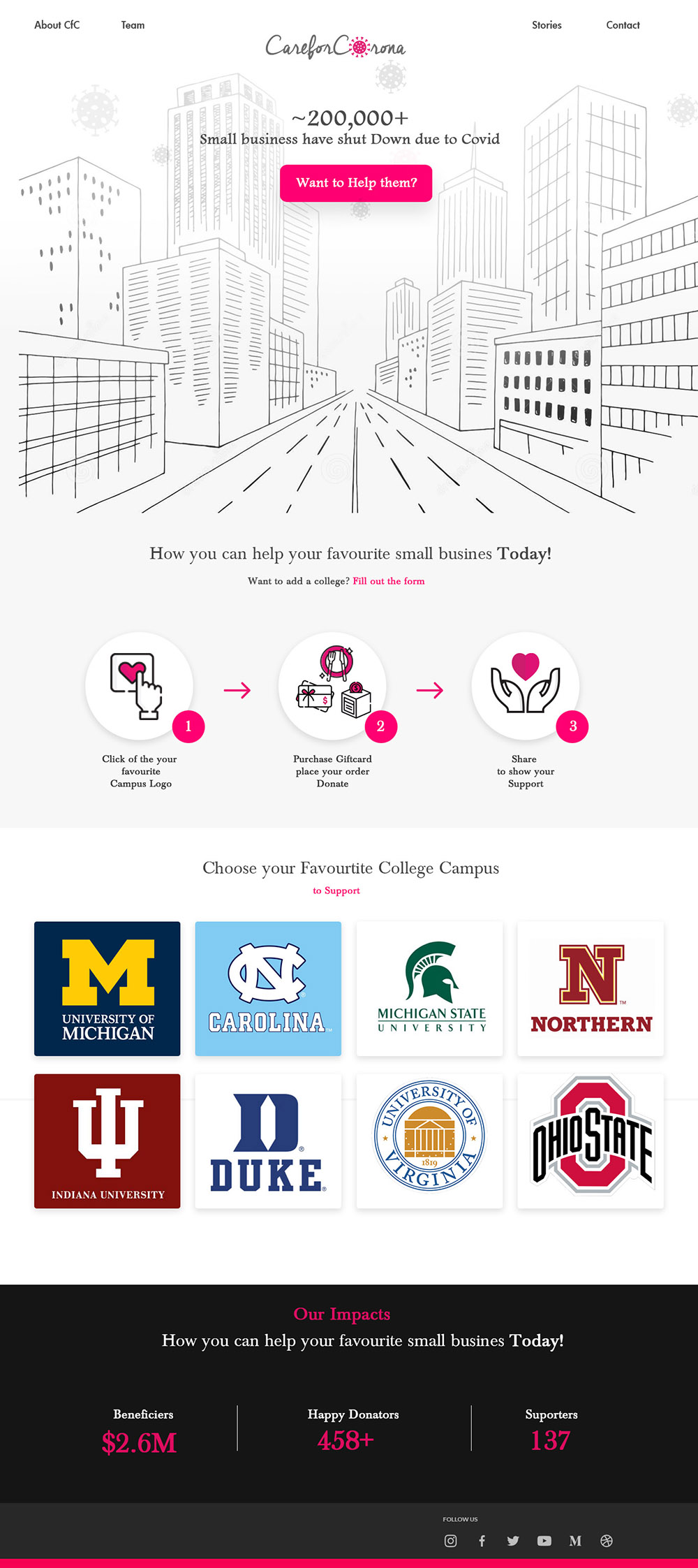Open the Medium icon in footer
Viewport: 698px width, 1568px height.
tap(575, 1541)
